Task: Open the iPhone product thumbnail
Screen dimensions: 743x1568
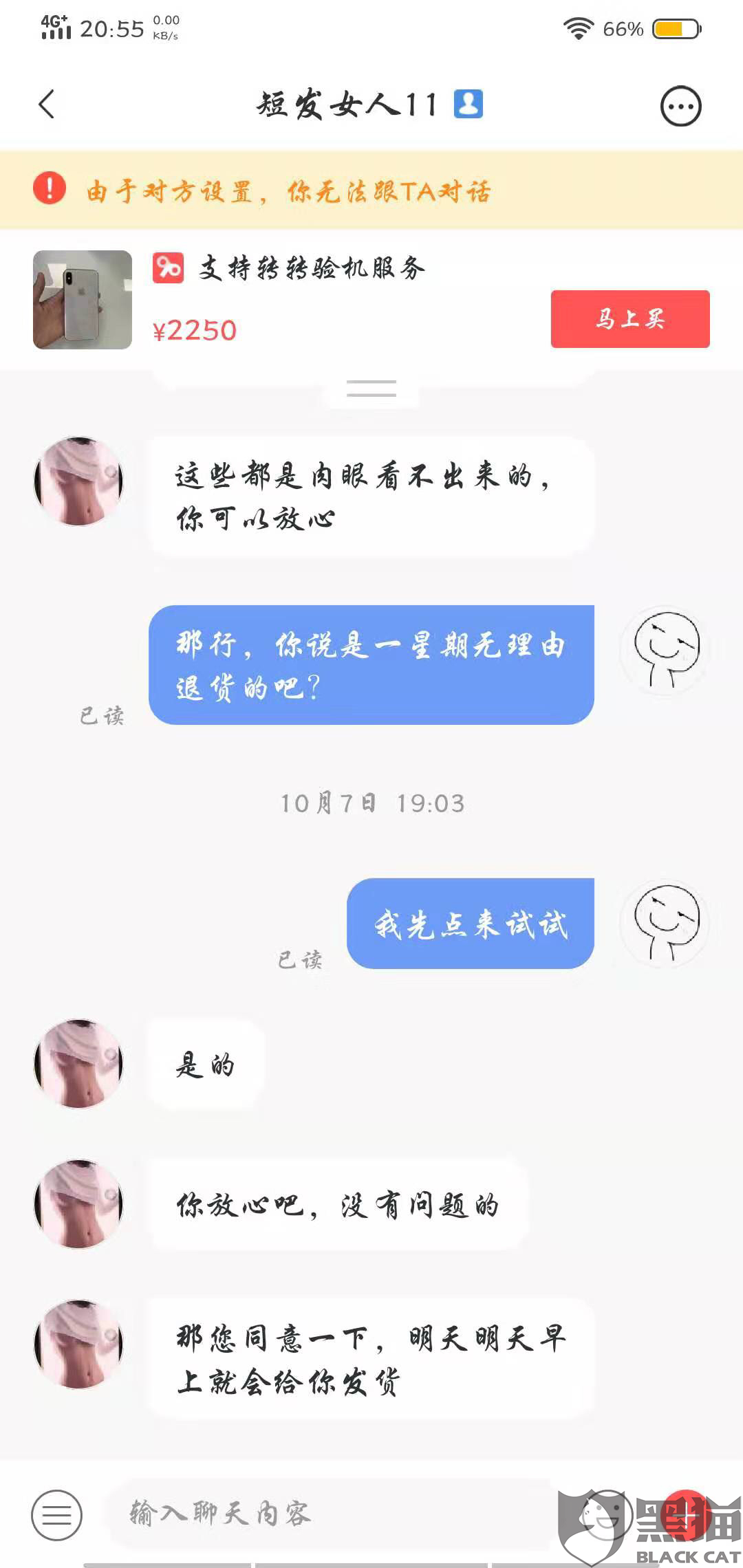Action: tap(83, 300)
